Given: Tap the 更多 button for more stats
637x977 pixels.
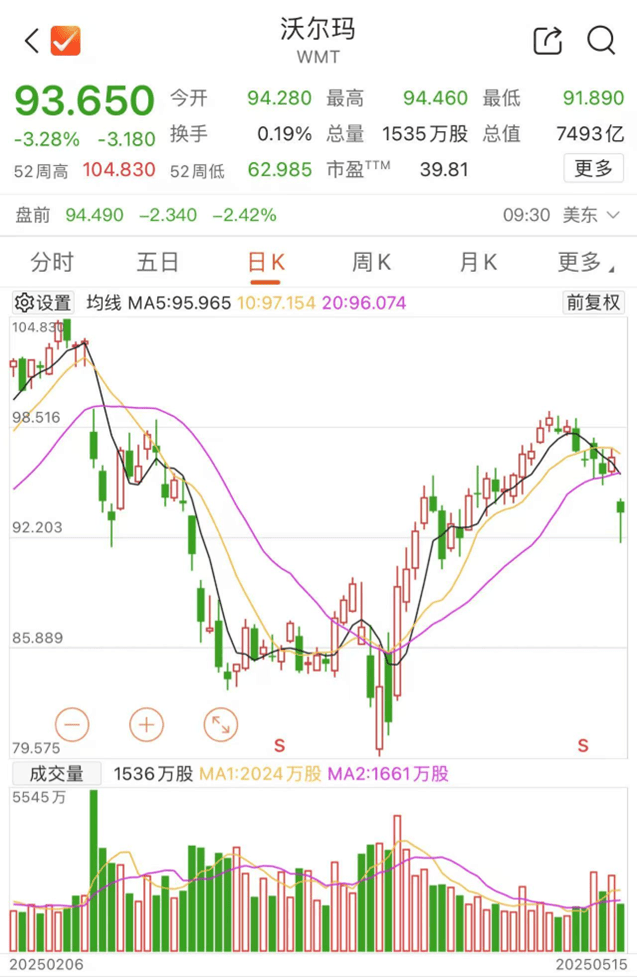Looking at the screenshot, I should click(593, 169).
